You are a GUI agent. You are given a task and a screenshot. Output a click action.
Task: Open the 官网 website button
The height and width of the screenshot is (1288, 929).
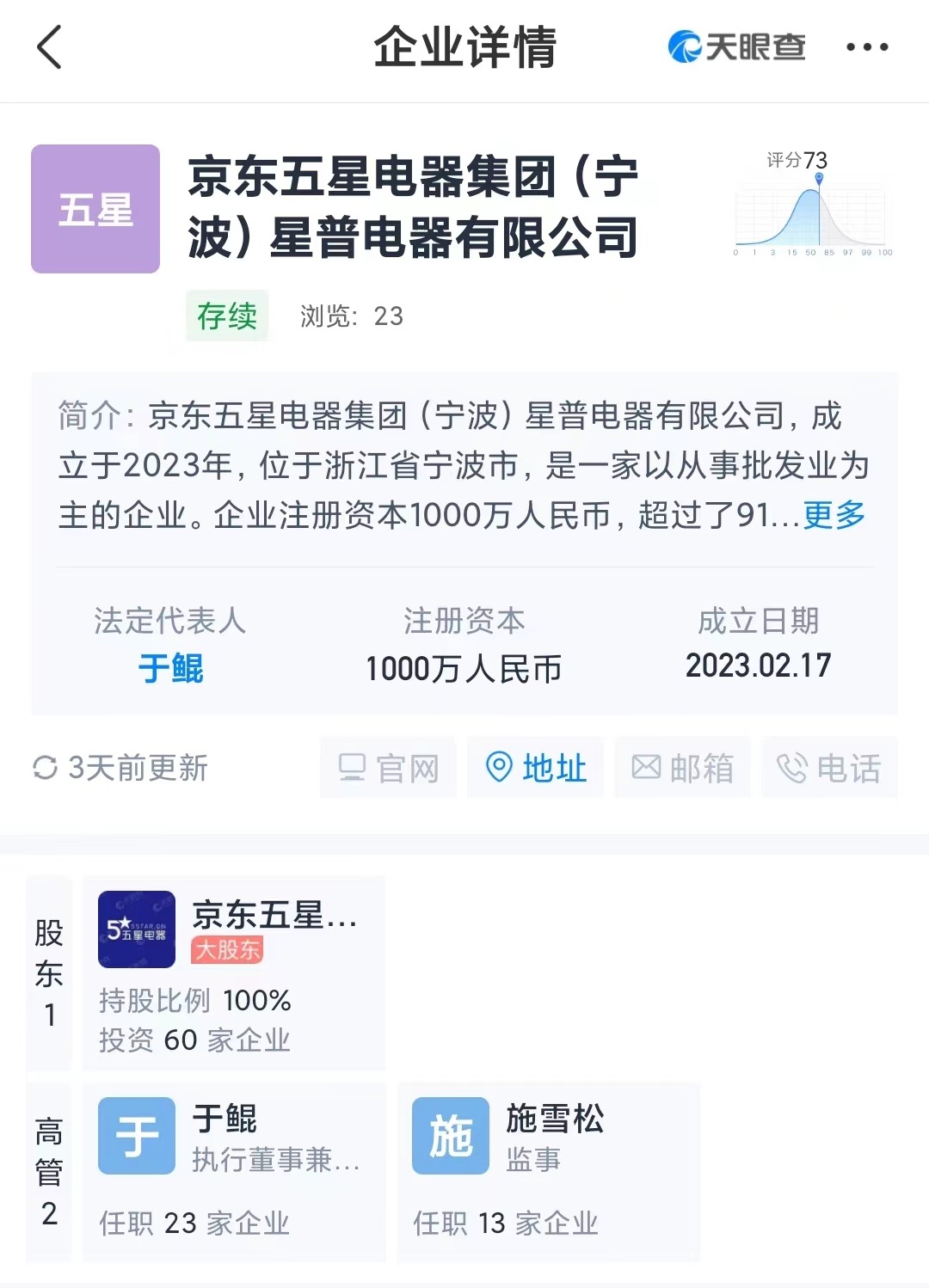point(388,767)
